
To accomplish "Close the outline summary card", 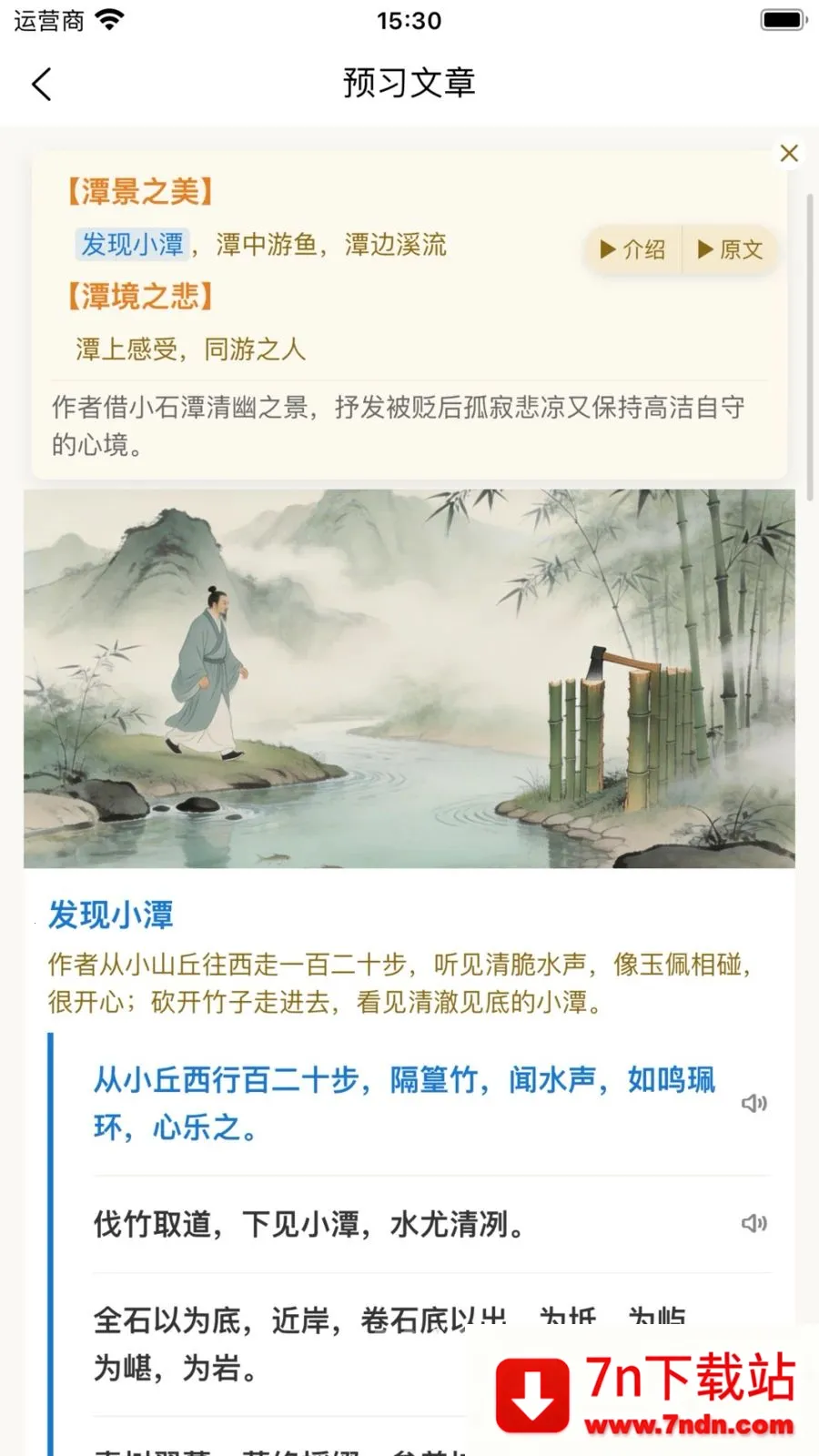I will click(x=789, y=153).
